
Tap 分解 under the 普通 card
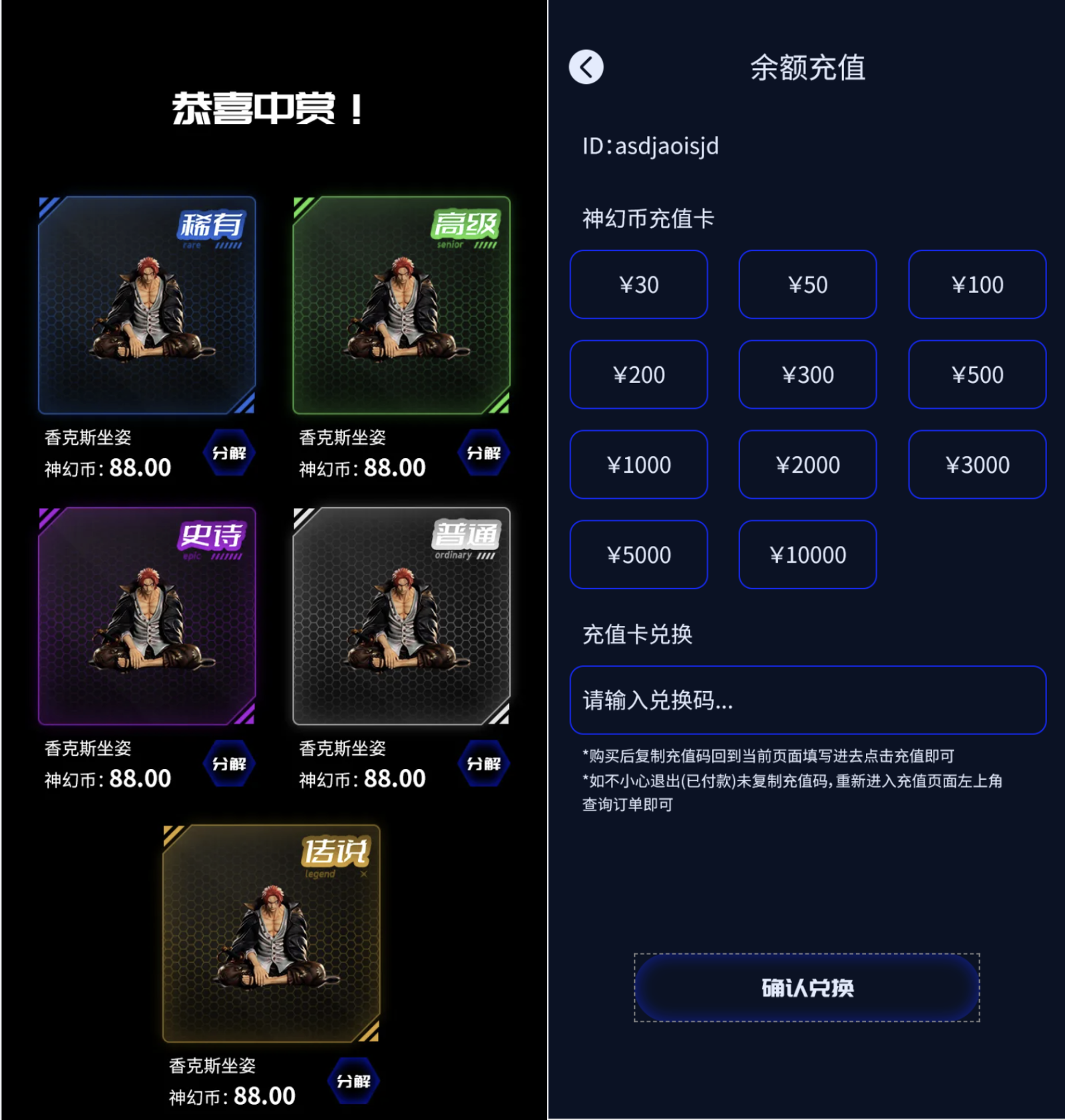pyautogui.click(x=484, y=764)
